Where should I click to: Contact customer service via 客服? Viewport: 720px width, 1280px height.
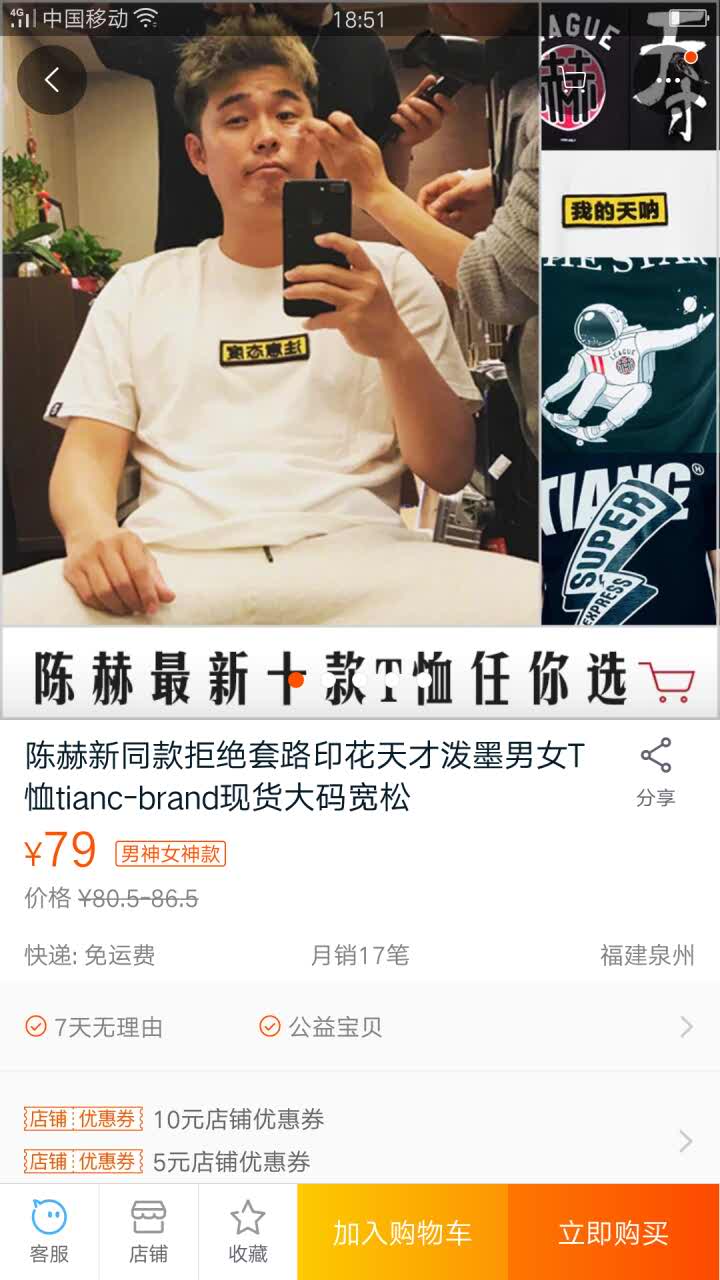pyautogui.click(x=49, y=1232)
